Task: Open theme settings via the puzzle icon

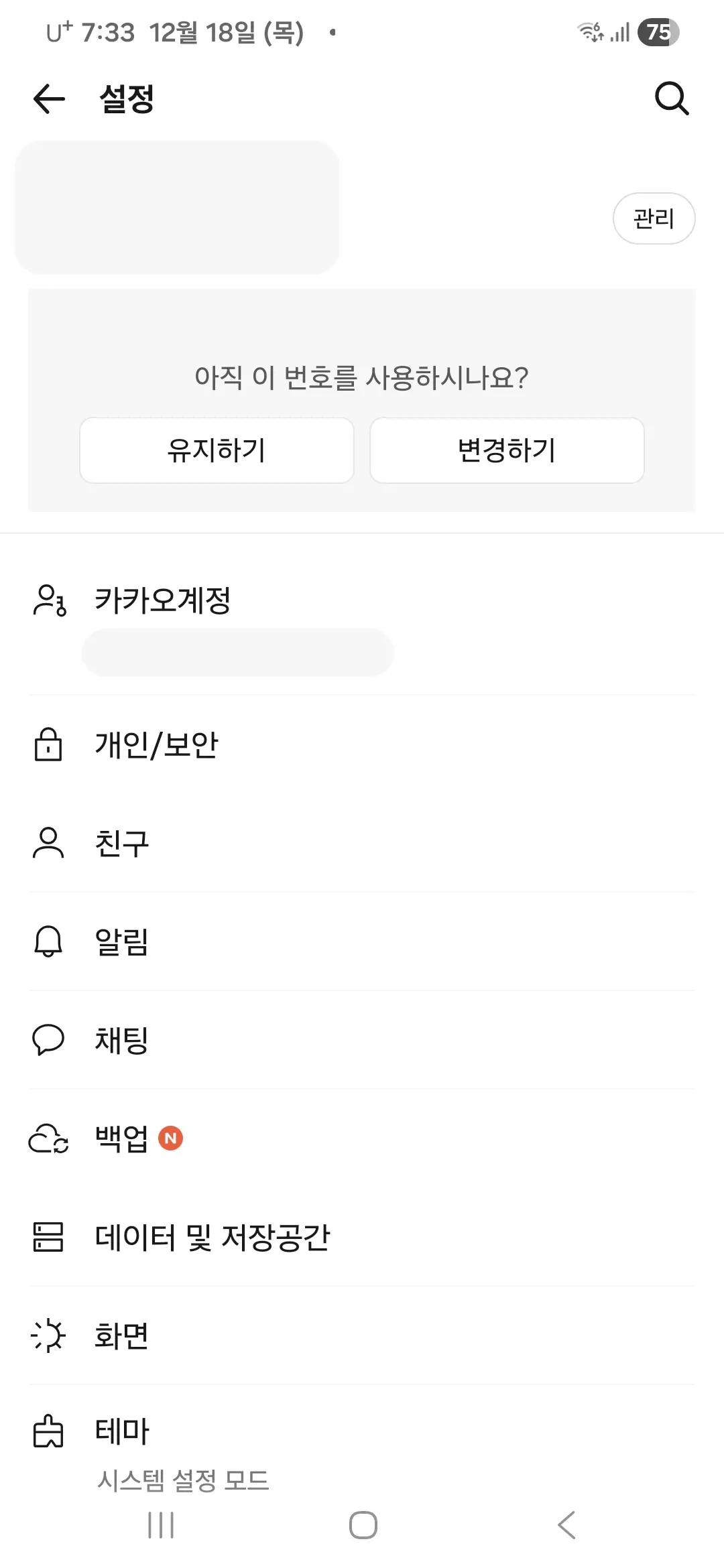Action: 48,1432
